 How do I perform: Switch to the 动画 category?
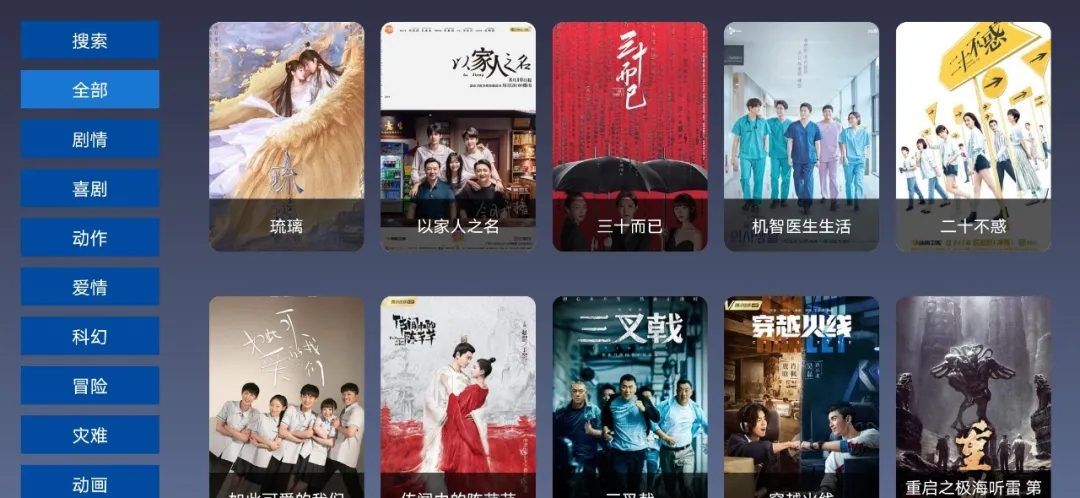[x=90, y=482]
